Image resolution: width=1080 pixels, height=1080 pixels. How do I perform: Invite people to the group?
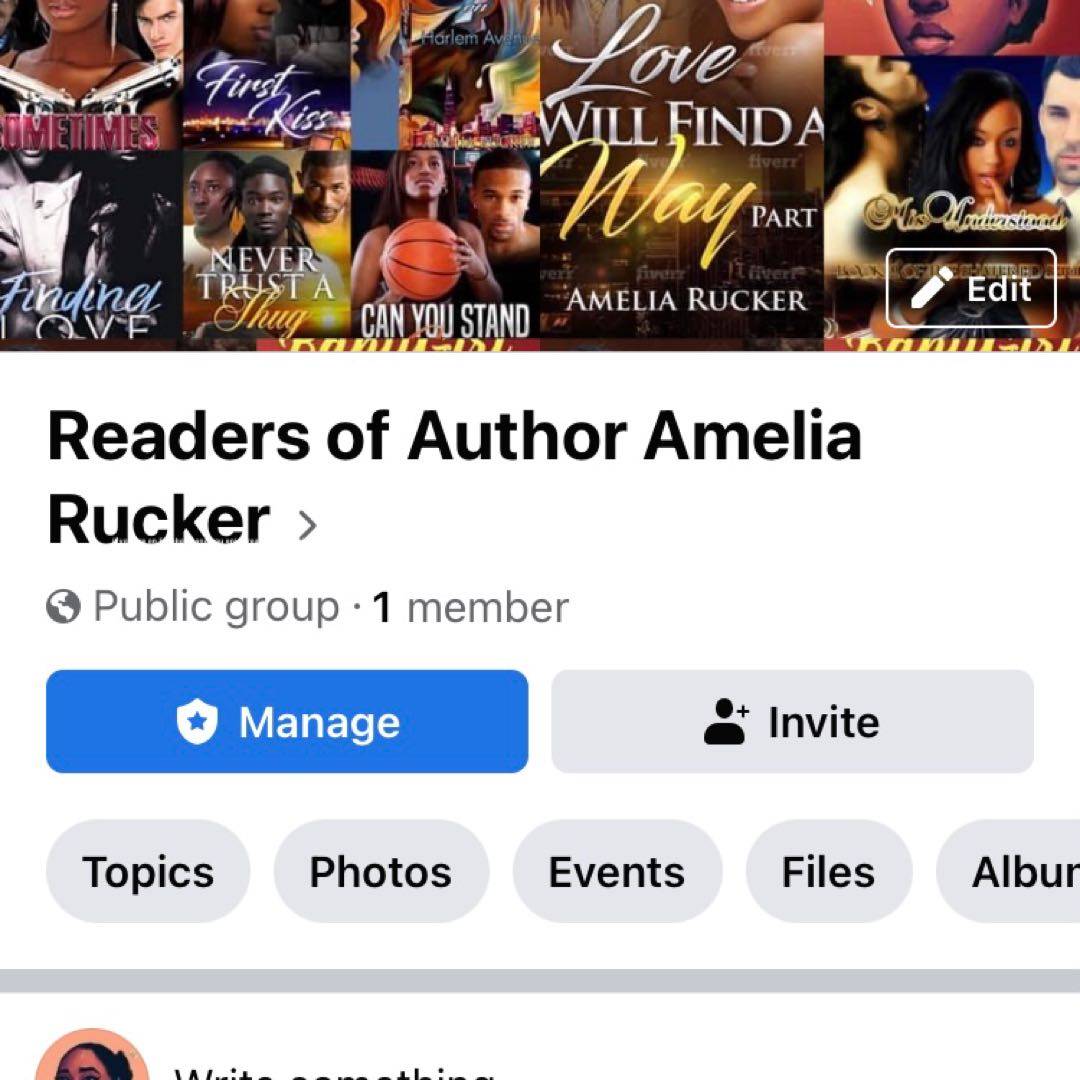[792, 721]
